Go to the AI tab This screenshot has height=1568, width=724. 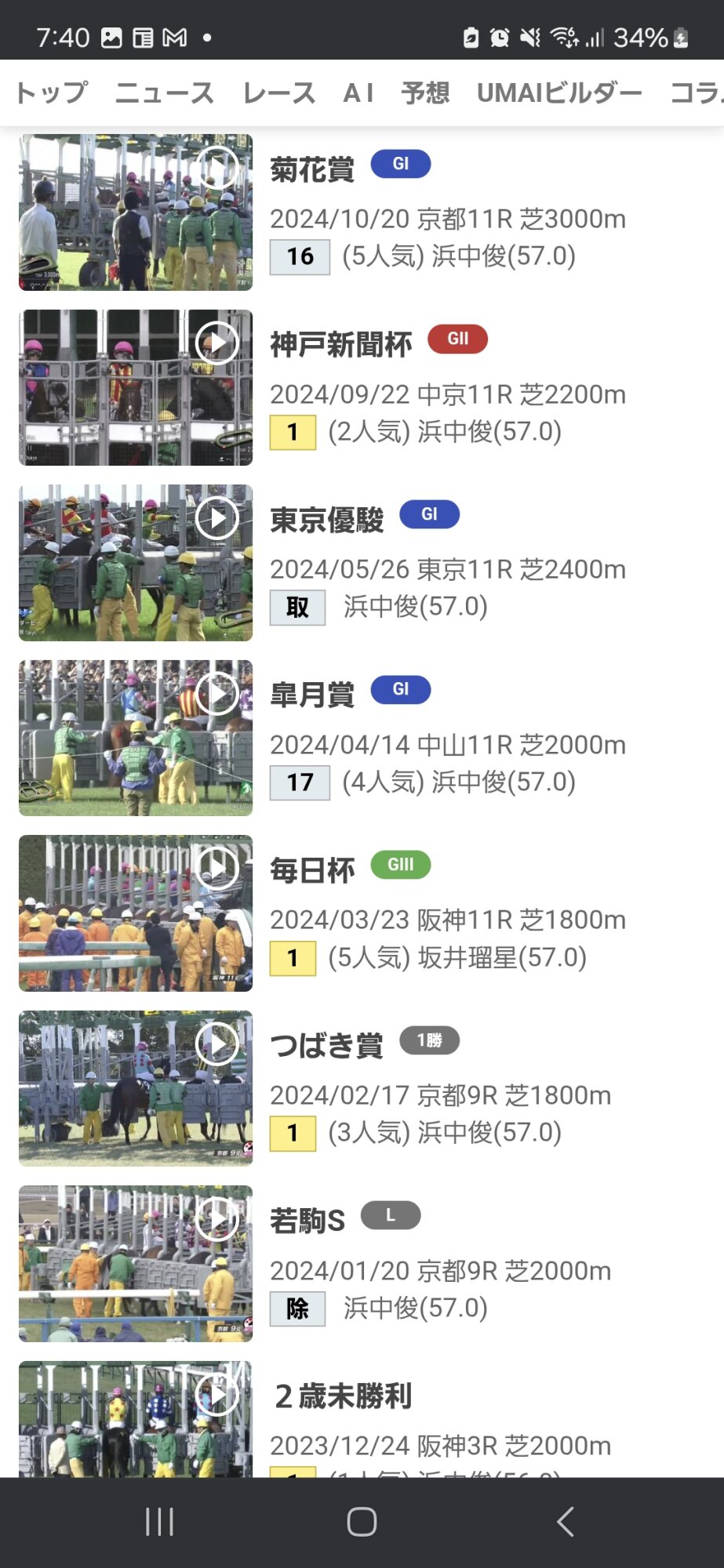(358, 93)
